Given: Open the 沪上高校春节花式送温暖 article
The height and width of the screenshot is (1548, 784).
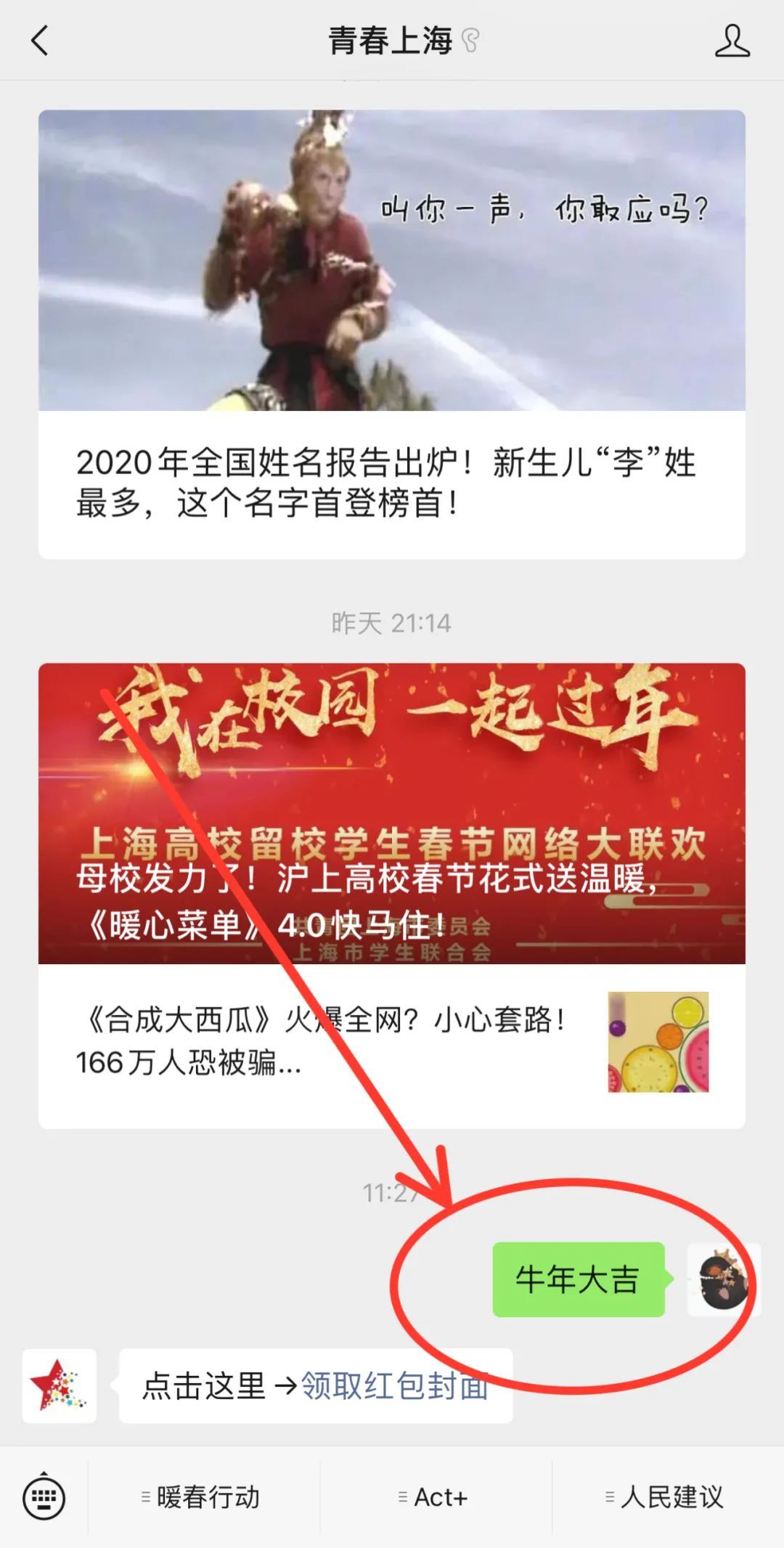Looking at the screenshot, I should point(392,813).
